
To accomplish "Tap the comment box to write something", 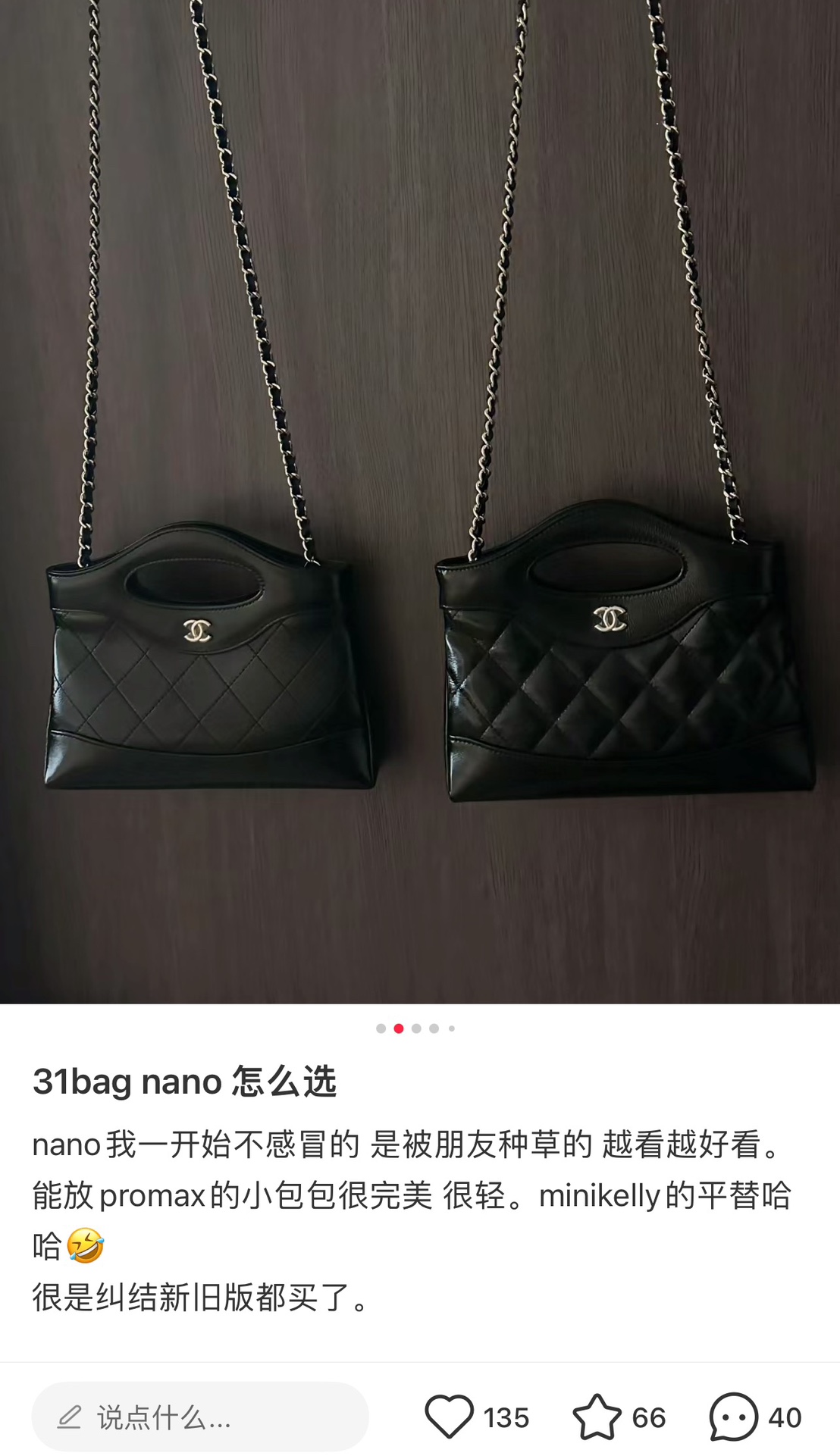I will tap(200, 1417).
